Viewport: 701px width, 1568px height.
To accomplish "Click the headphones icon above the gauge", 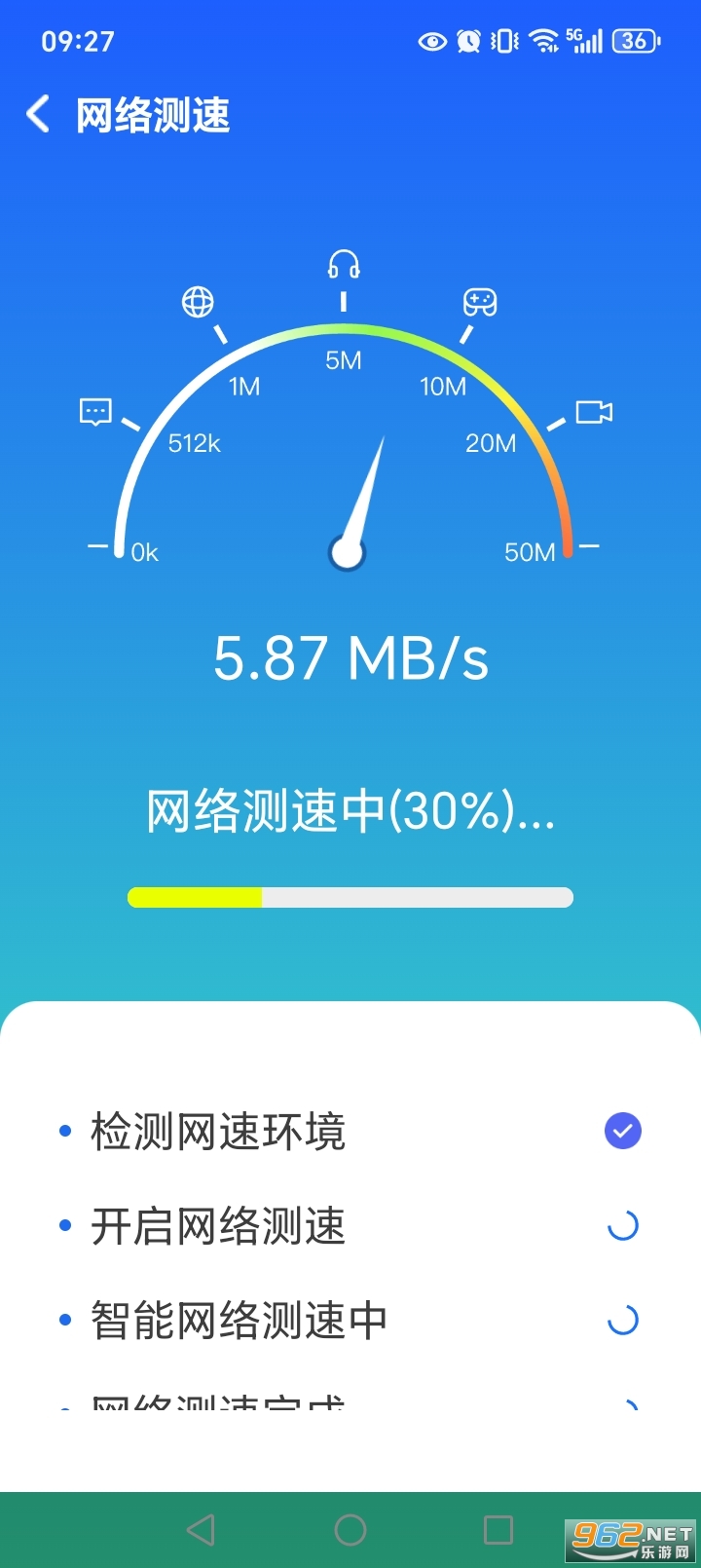I will point(346,263).
